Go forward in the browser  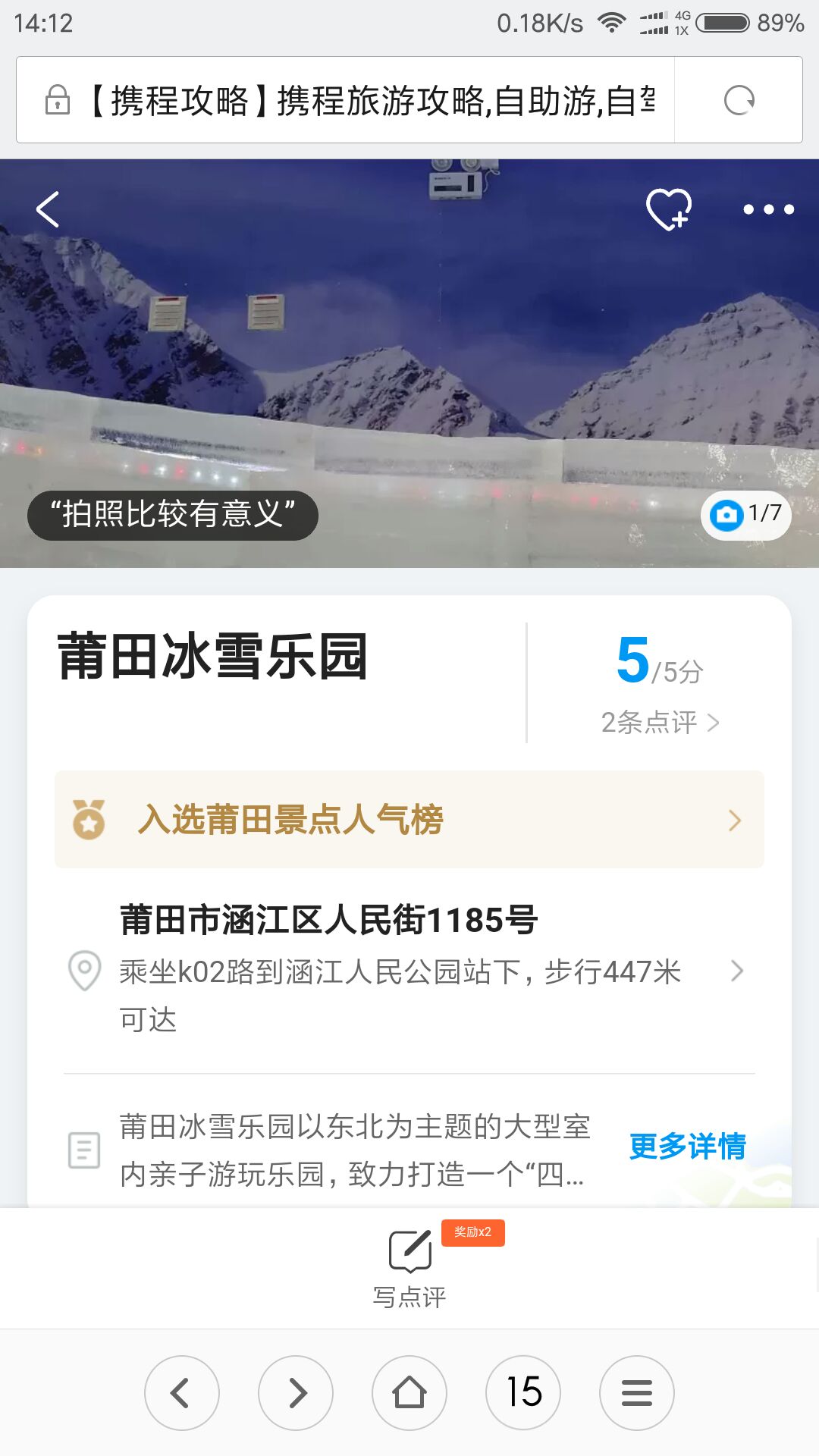(x=296, y=1393)
